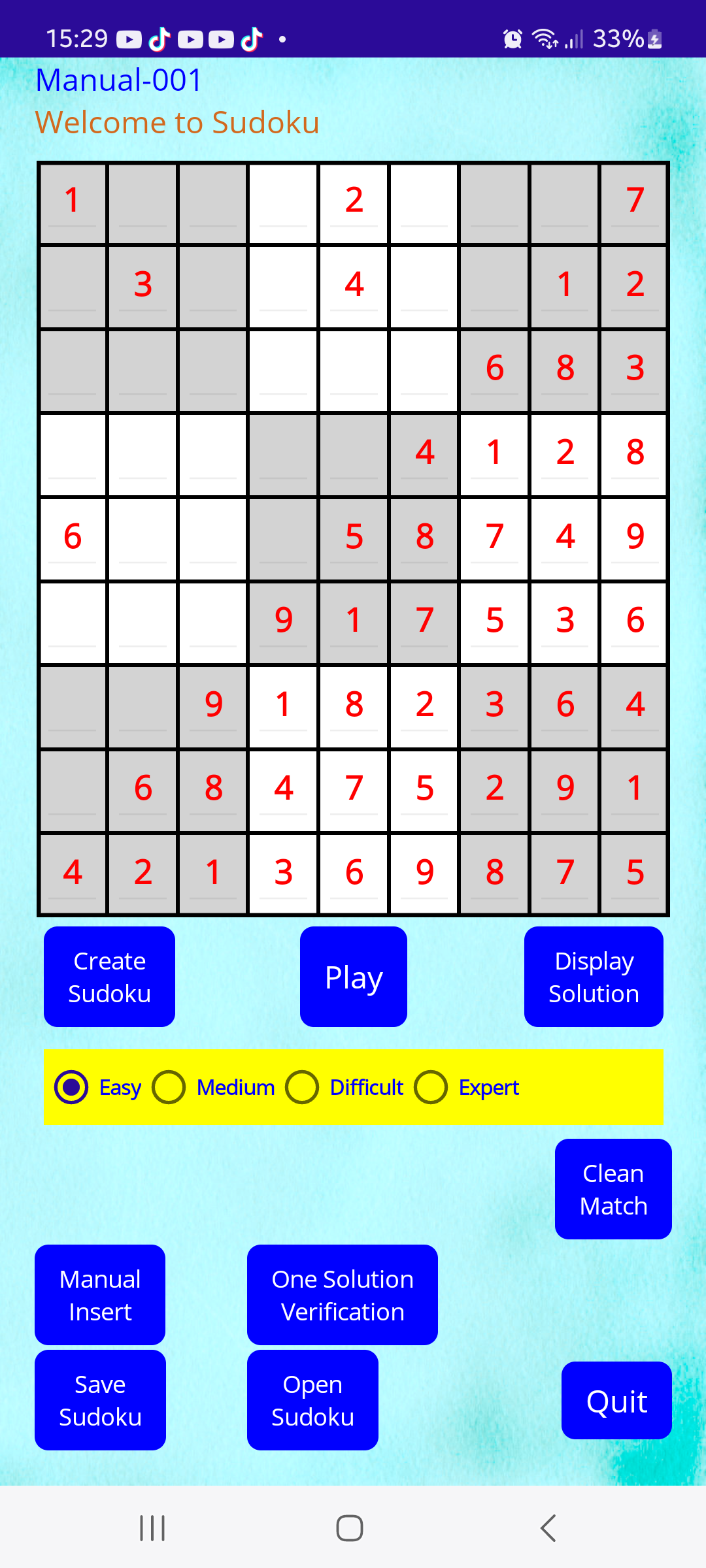This screenshot has height=1568, width=706.
Task: Open a saved Sudoku
Action: pyautogui.click(x=312, y=1400)
